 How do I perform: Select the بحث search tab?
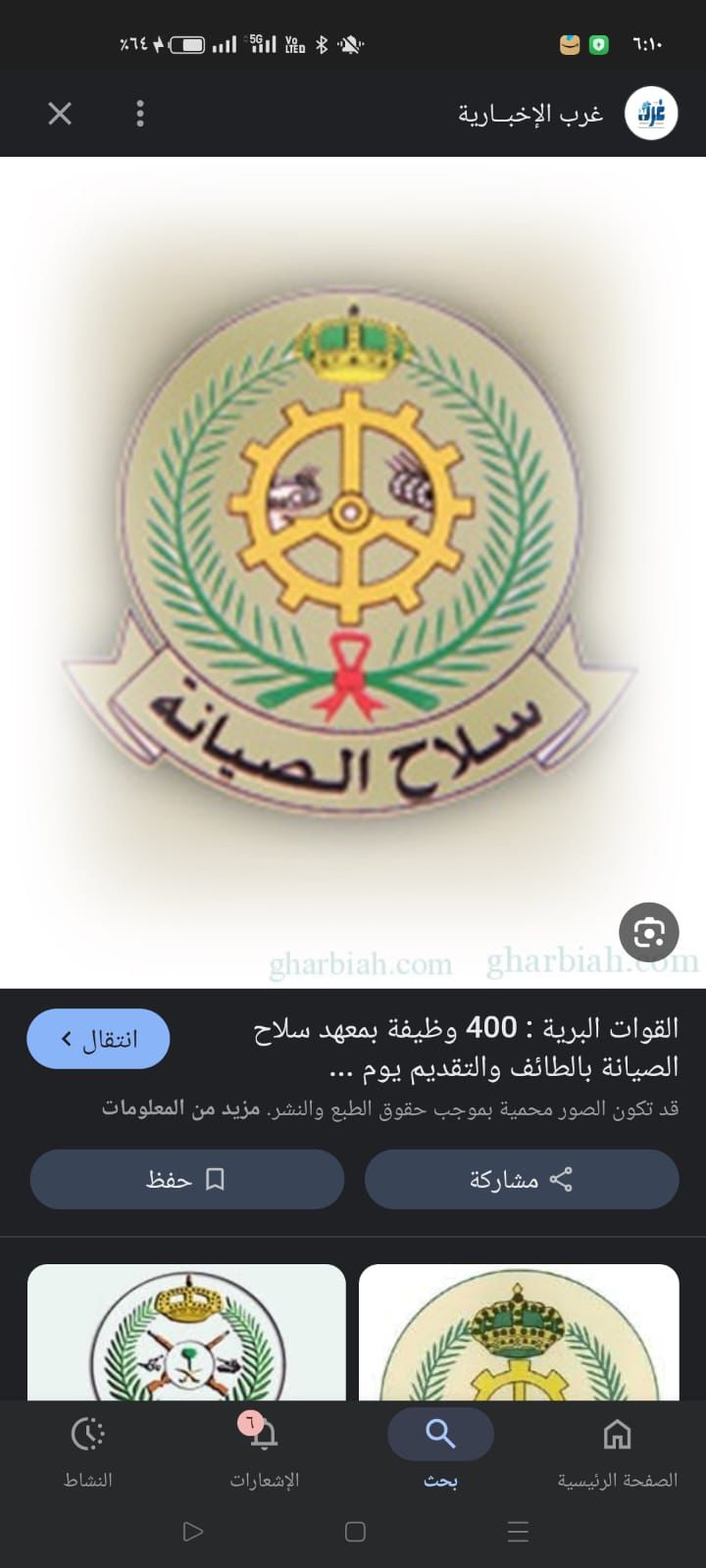tap(440, 1452)
